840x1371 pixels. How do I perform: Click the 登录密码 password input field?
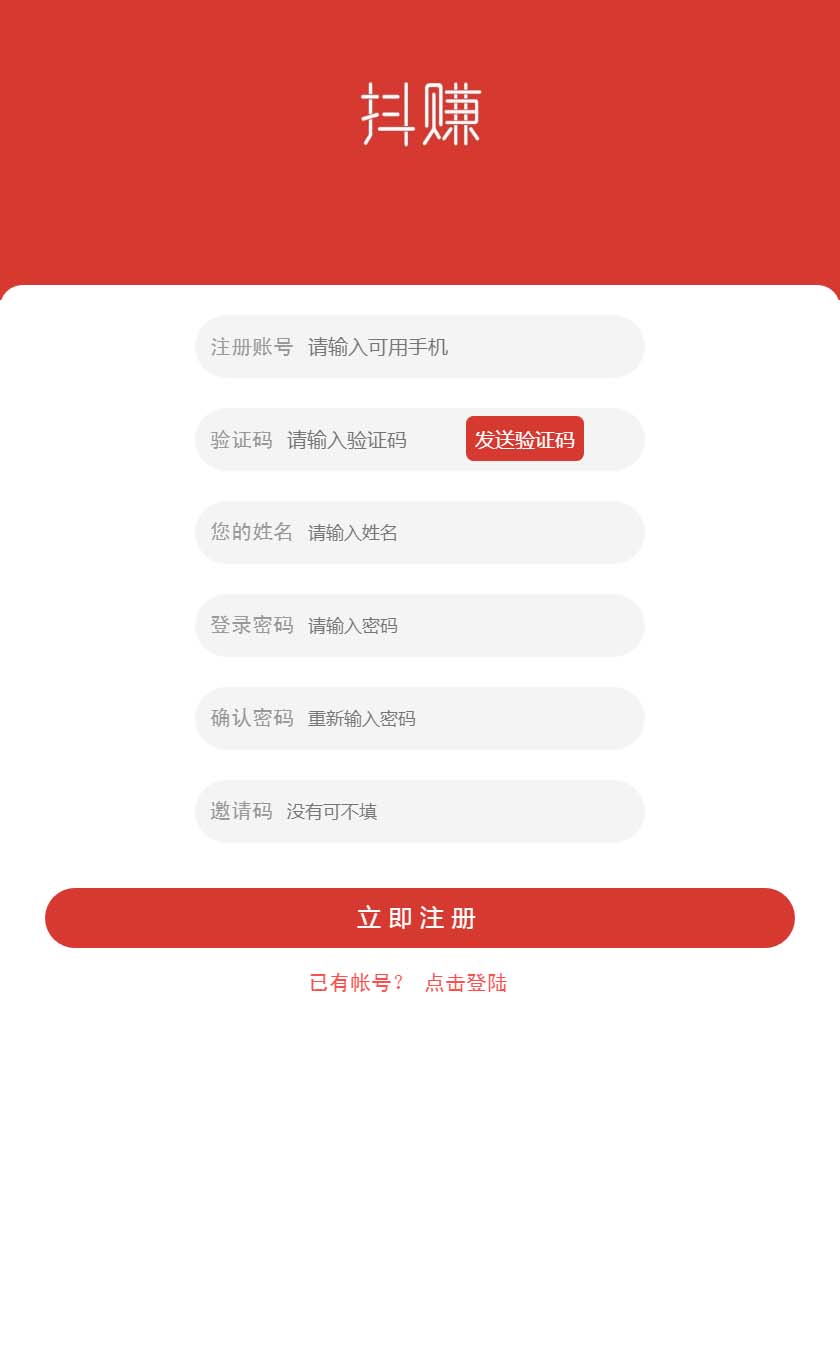click(420, 625)
